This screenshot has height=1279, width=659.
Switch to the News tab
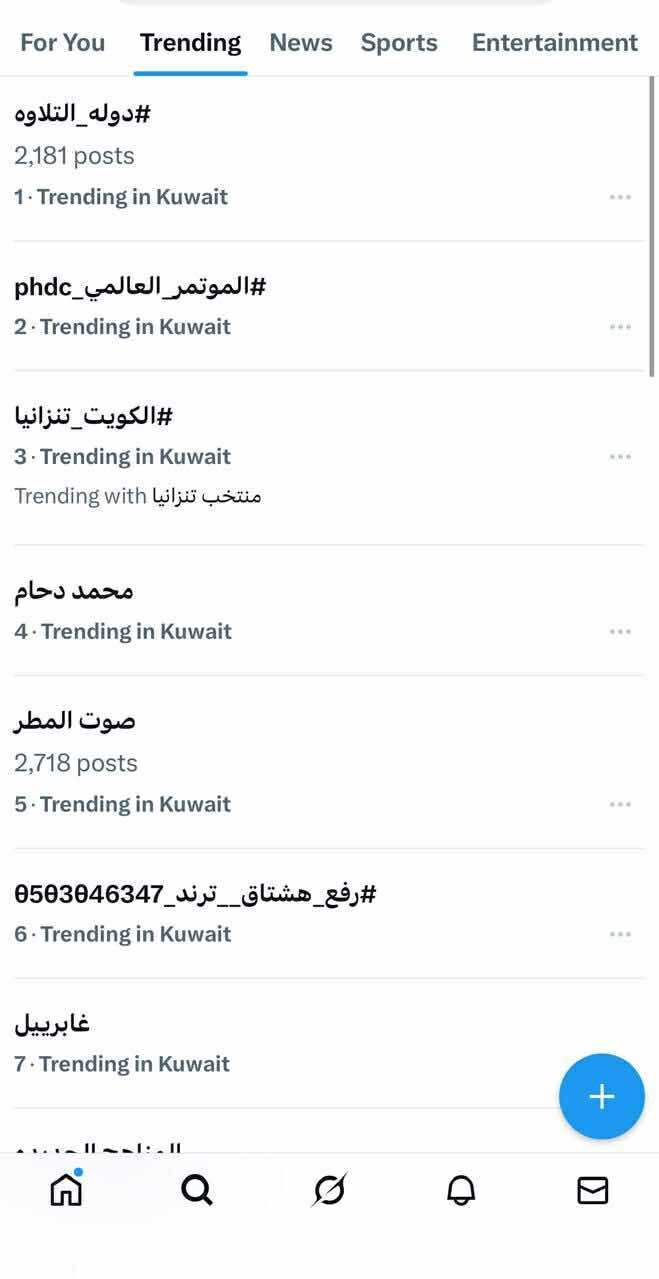click(x=300, y=43)
